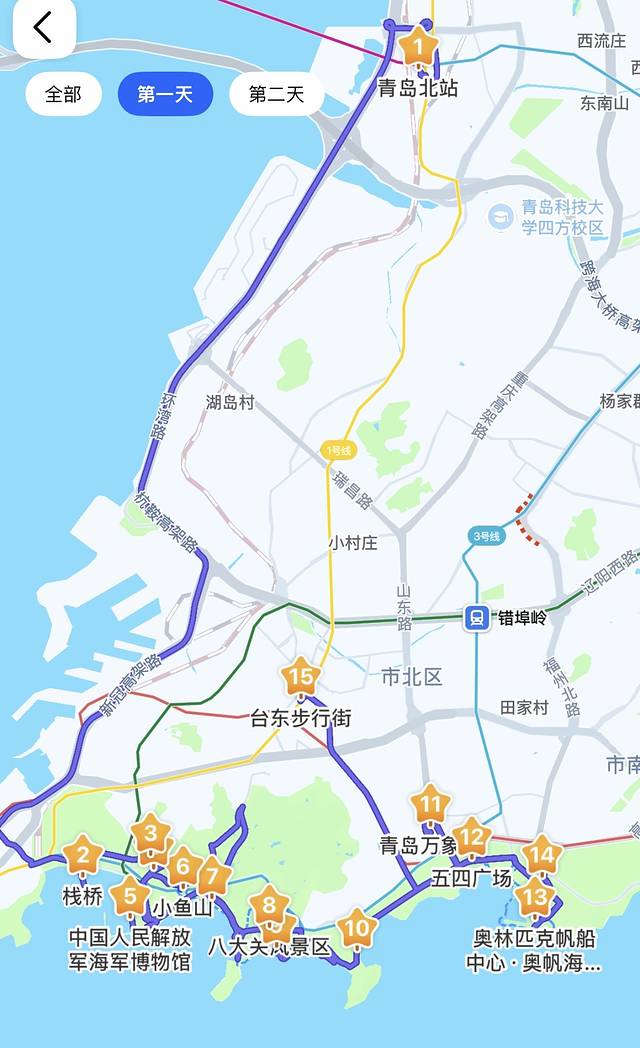Screen dimensions: 640x1048
Task: Switch to the 全部 tab
Action: click(64, 95)
